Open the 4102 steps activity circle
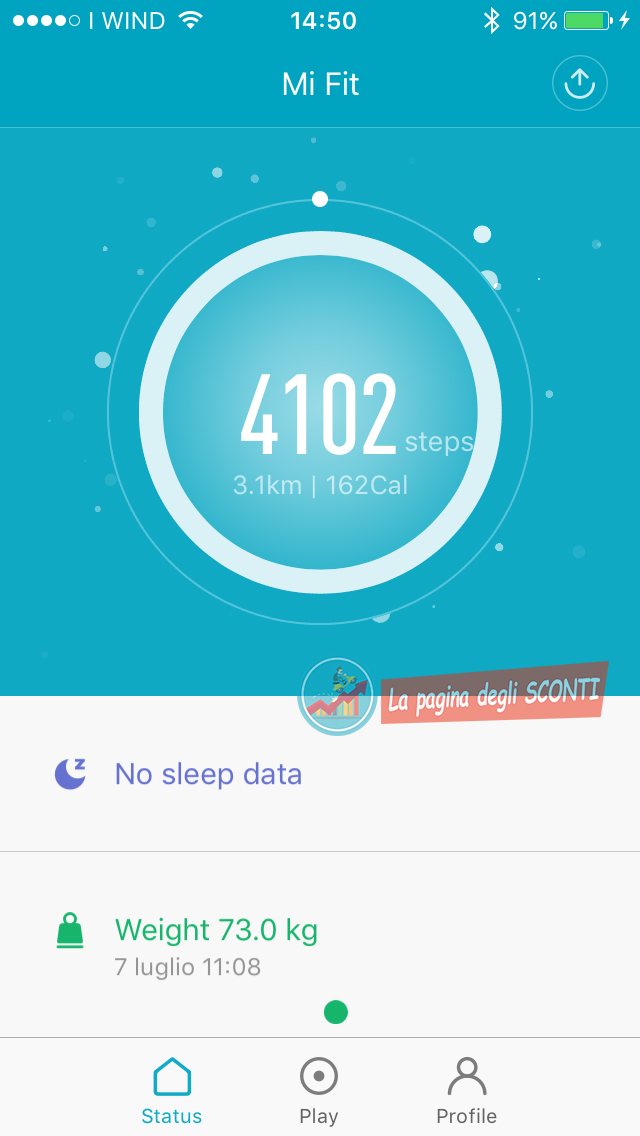 point(320,412)
